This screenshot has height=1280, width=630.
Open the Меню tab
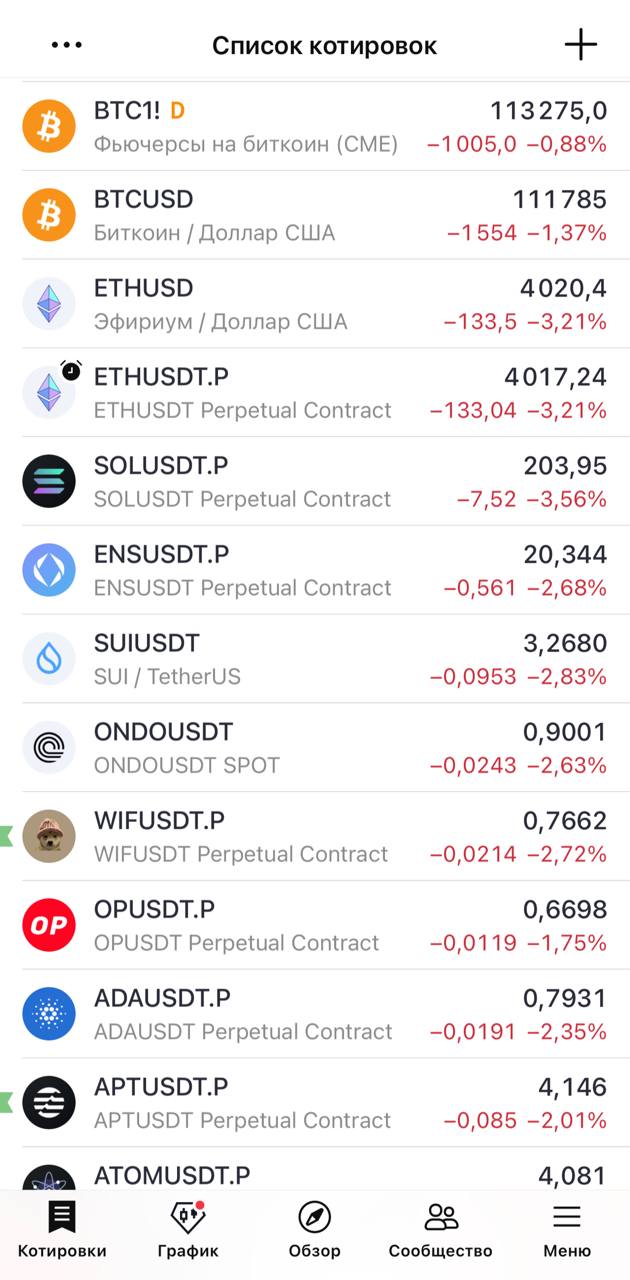(x=566, y=1230)
